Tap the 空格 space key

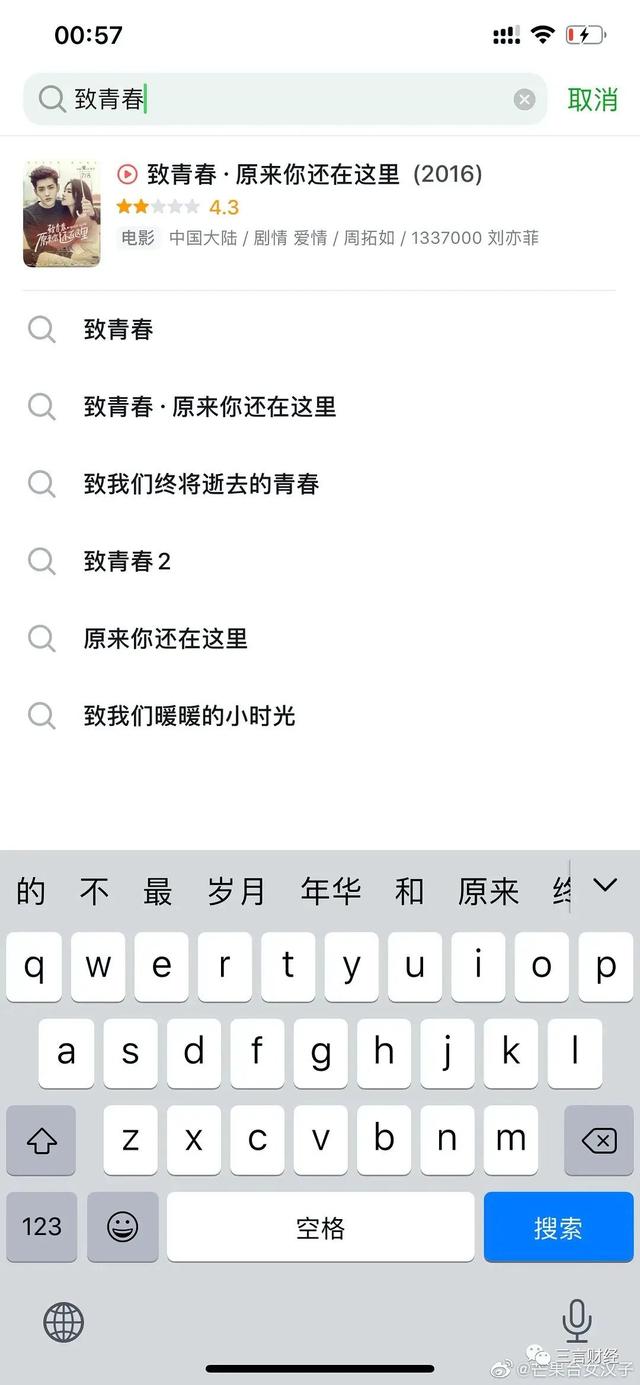320,1227
